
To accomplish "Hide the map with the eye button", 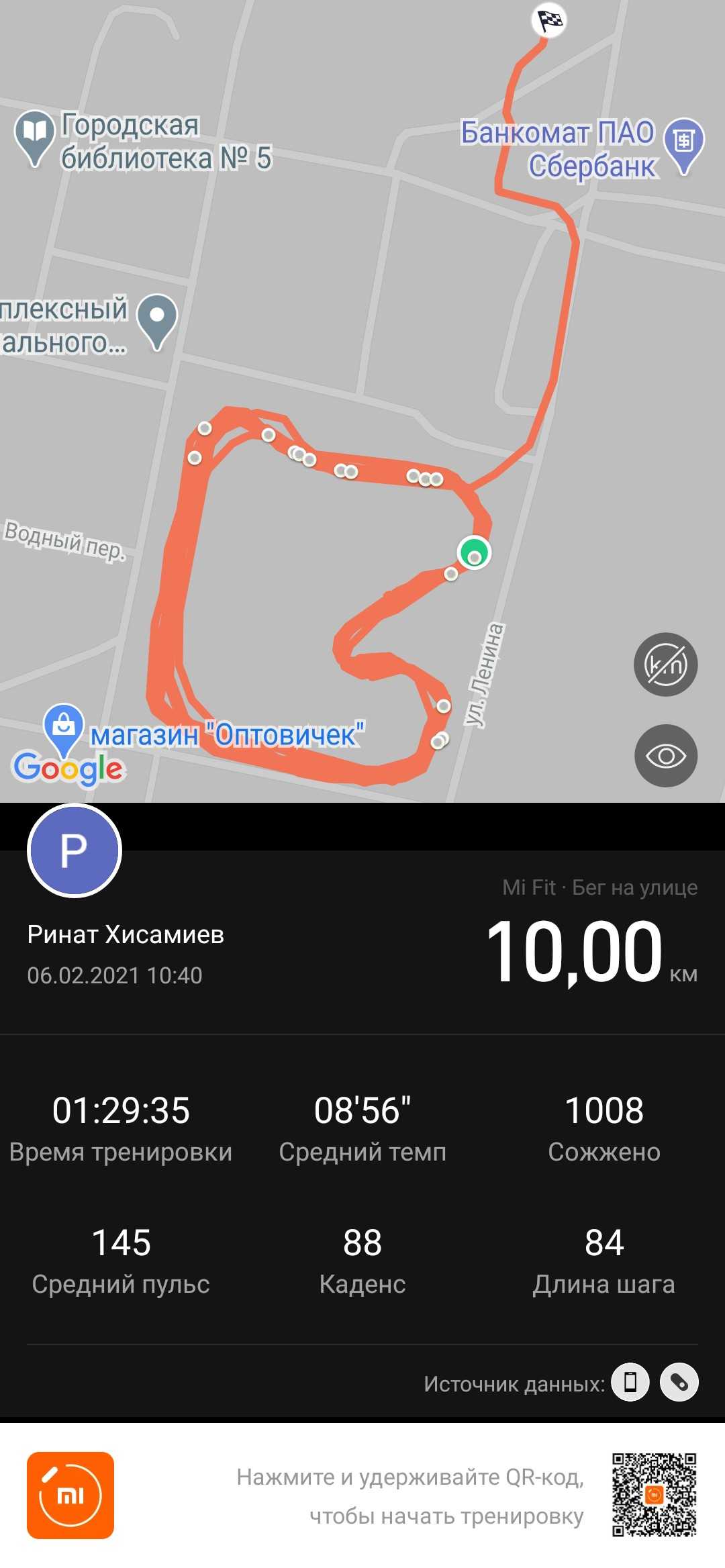I will pyautogui.click(x=665, y=756).
